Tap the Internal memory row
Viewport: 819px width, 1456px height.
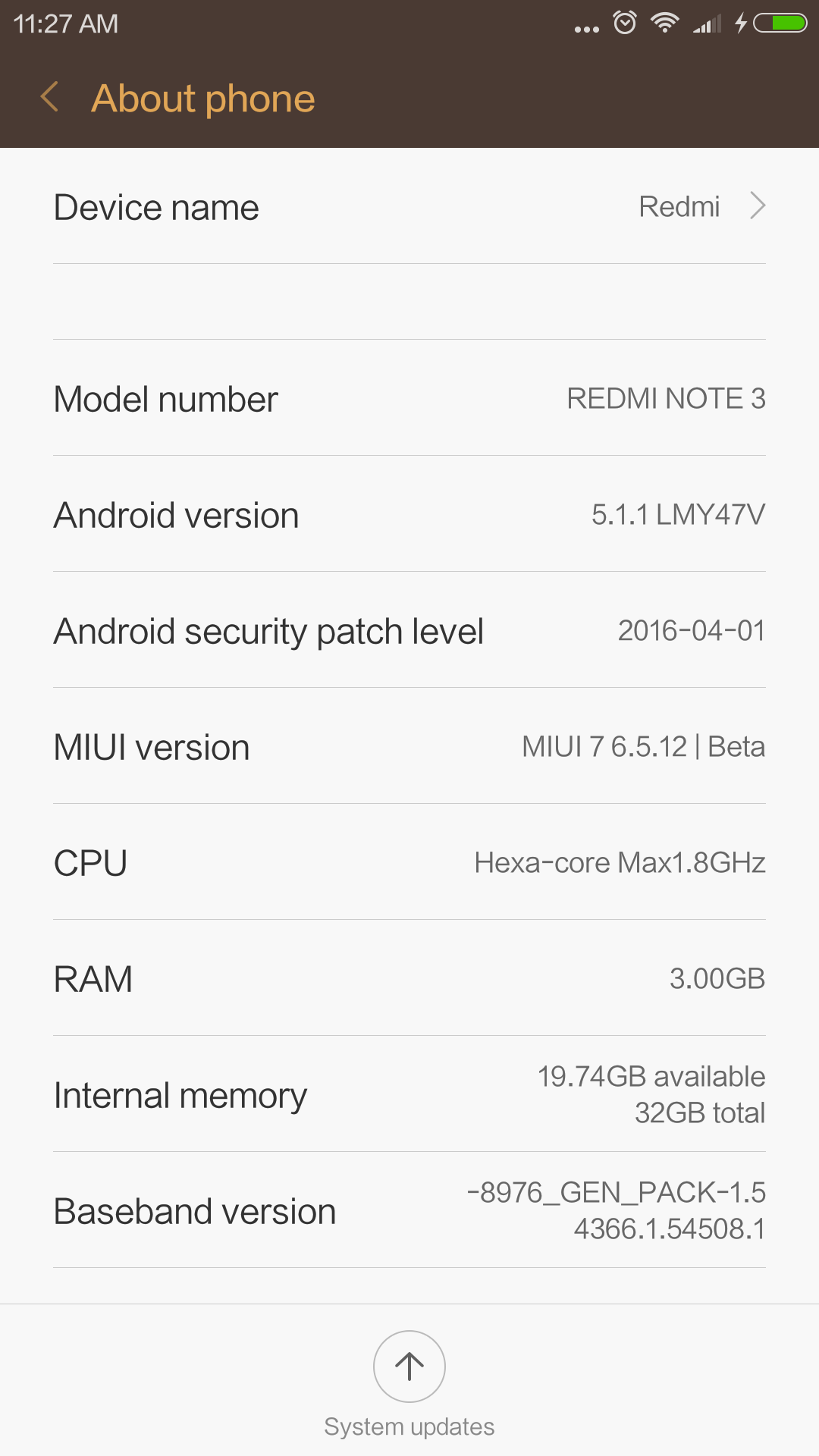(409, 1095)
